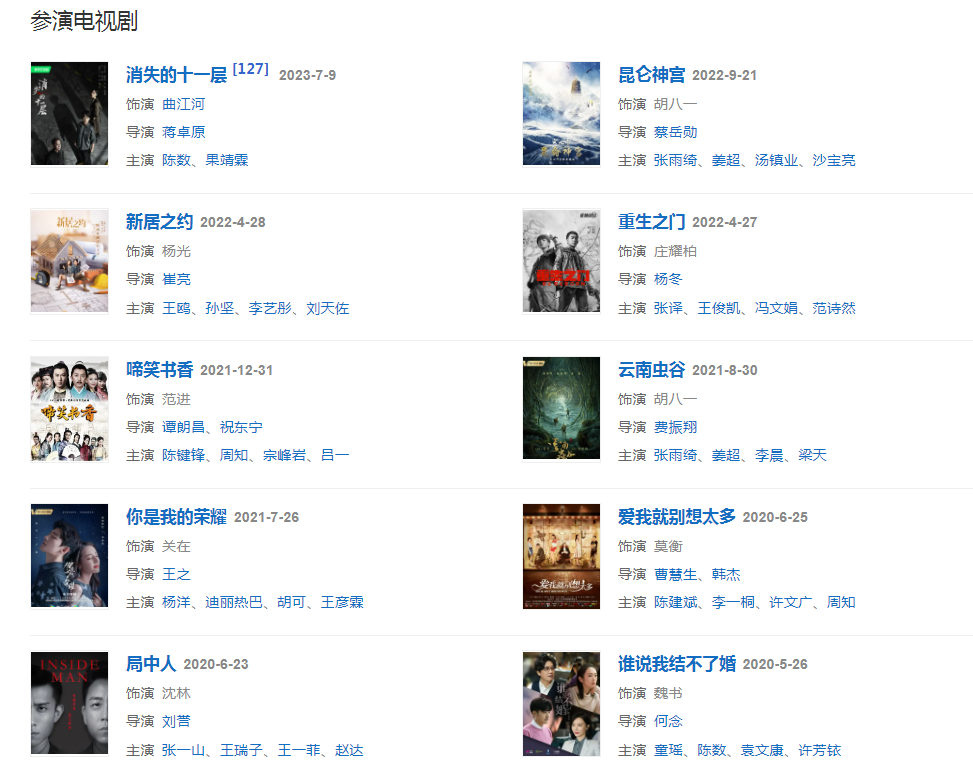The width and height of the screenshot is (973, 776).
Task: Open actor 张一山's page
Action: tap(183, 749)
